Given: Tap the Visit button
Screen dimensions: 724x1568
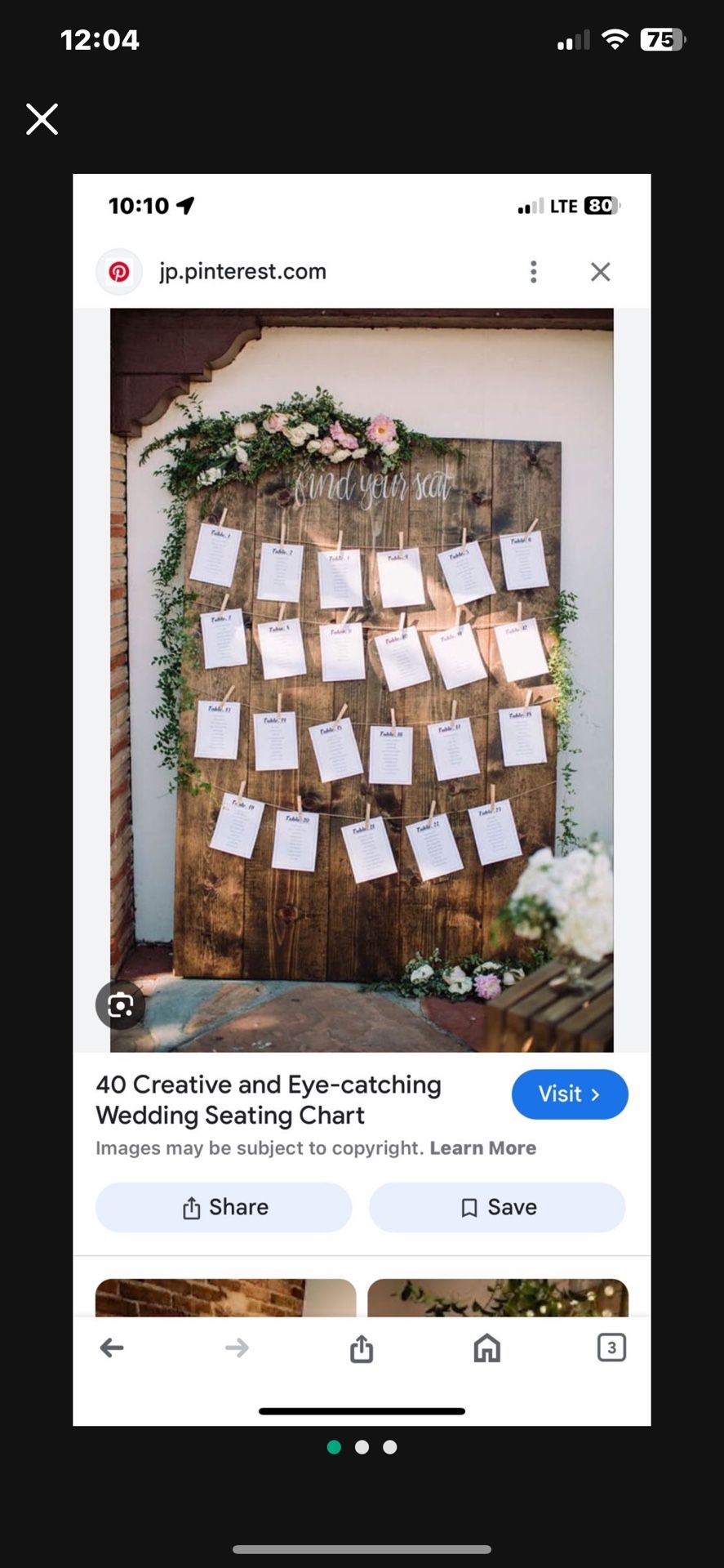Looking at the screenshot, I should pyautogui.click(x=570, y=1094).
